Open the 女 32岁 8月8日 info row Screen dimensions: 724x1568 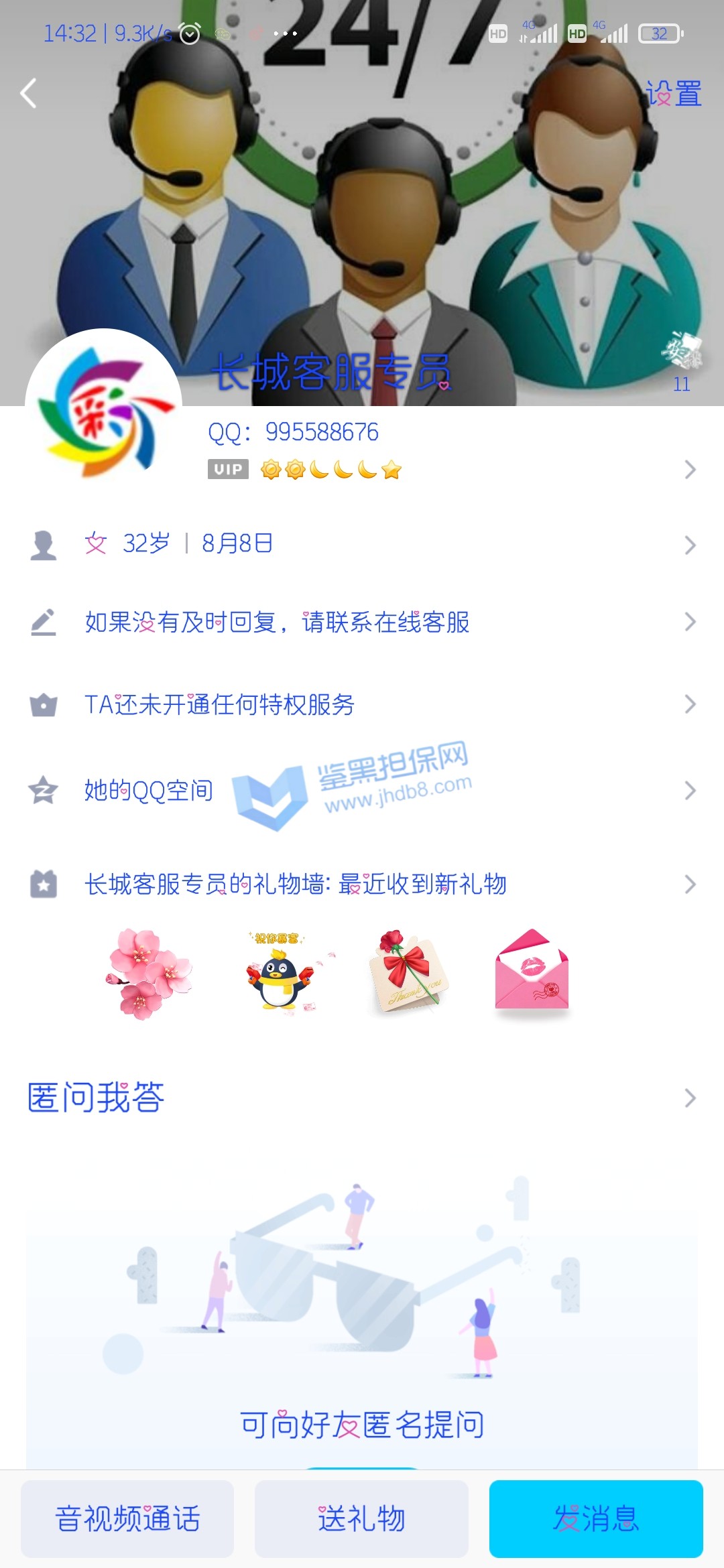362,544
